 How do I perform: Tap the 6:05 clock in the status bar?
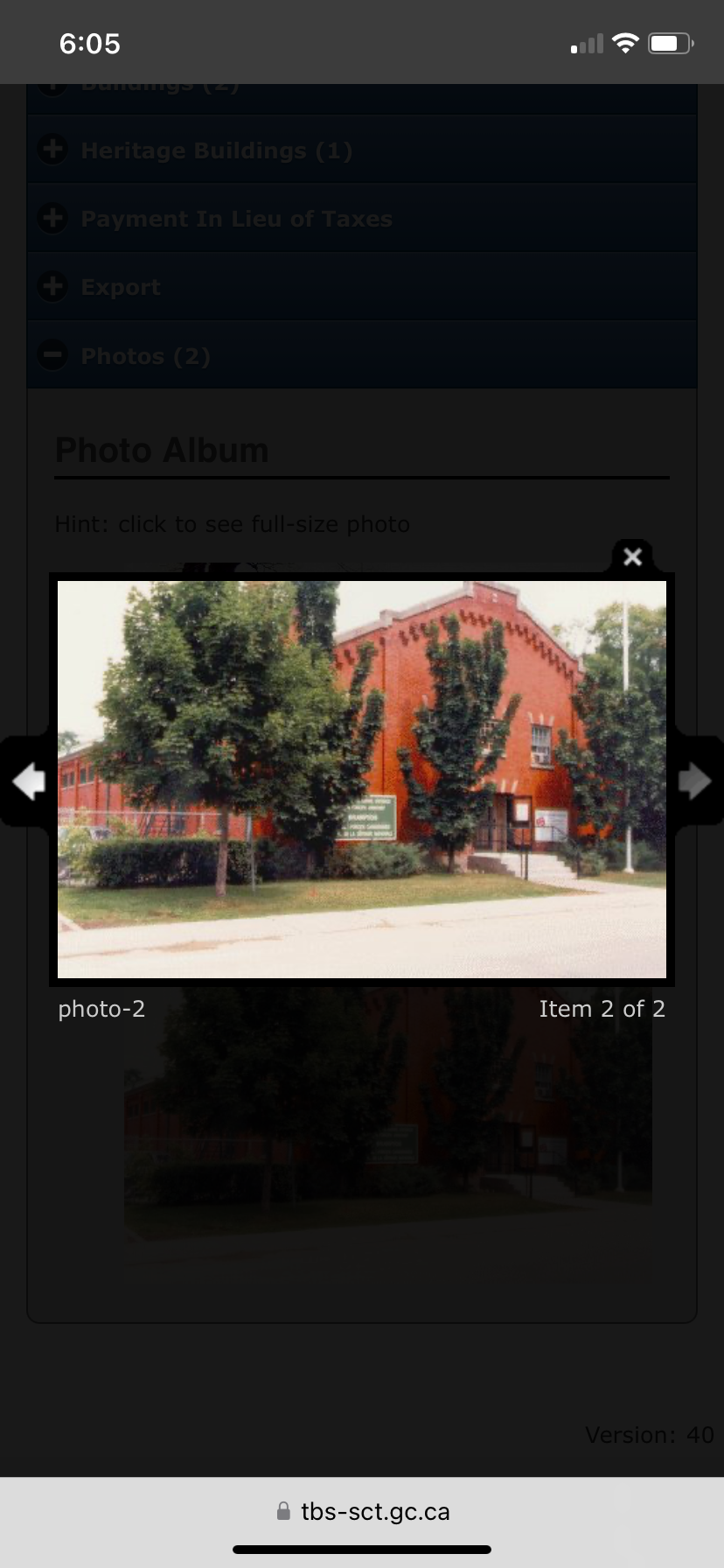point(90,42)
